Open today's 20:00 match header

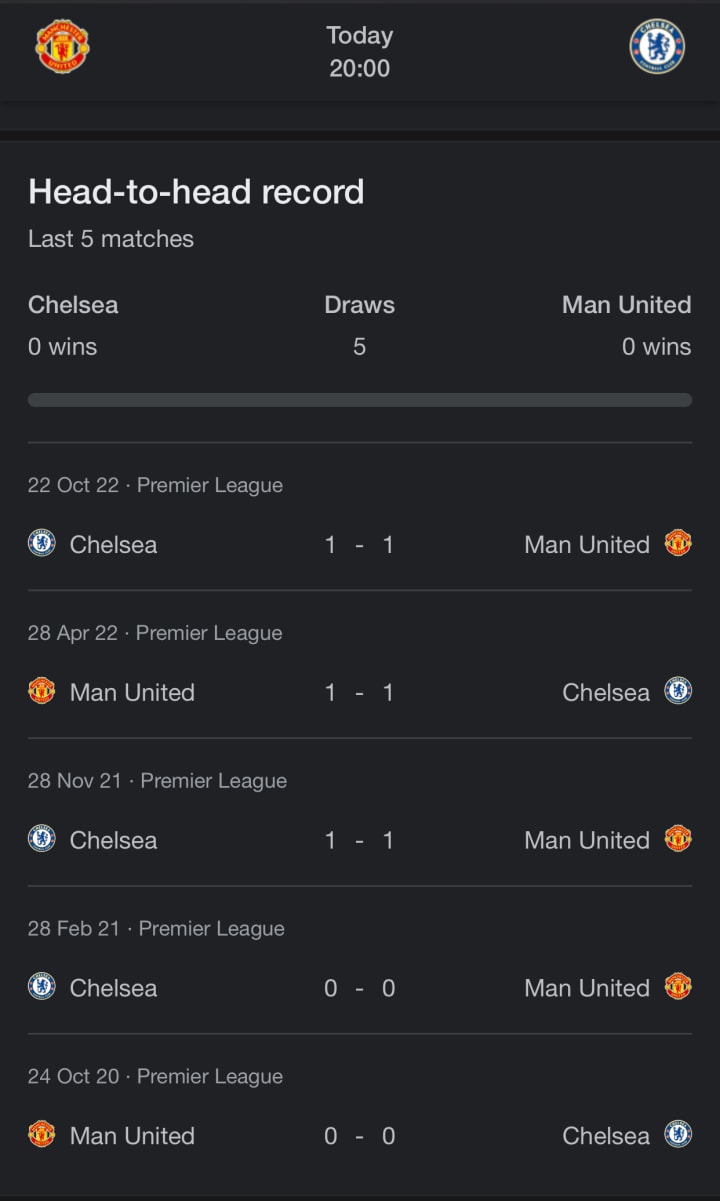click(360, 51)
